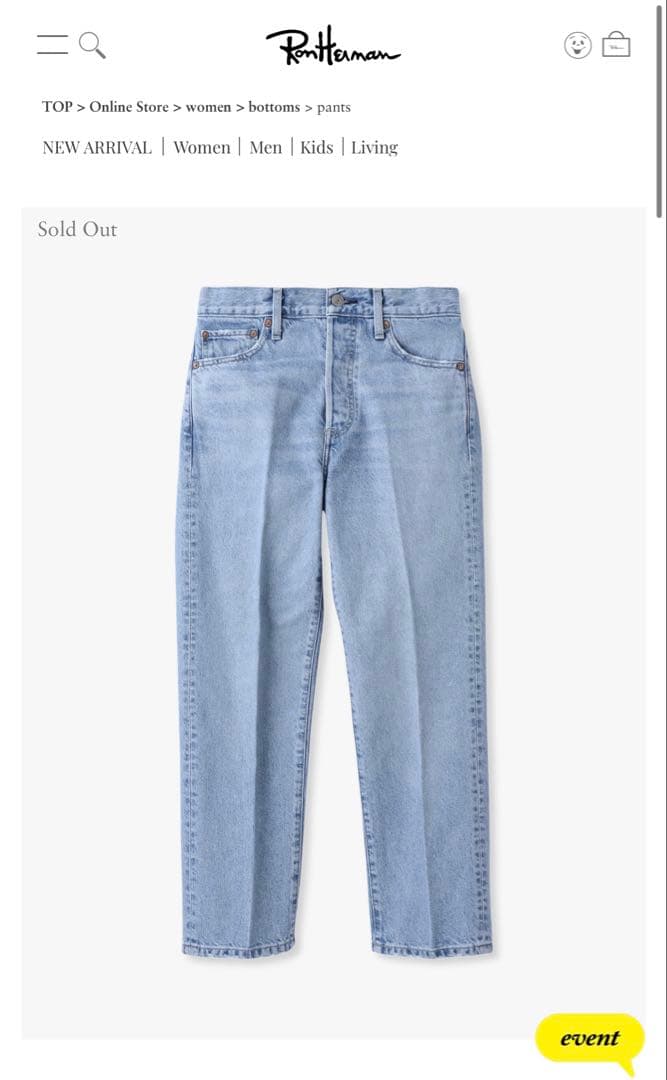667x1080 pixels.
Task: Switch to the Kids category
Action: coord(316,147)
